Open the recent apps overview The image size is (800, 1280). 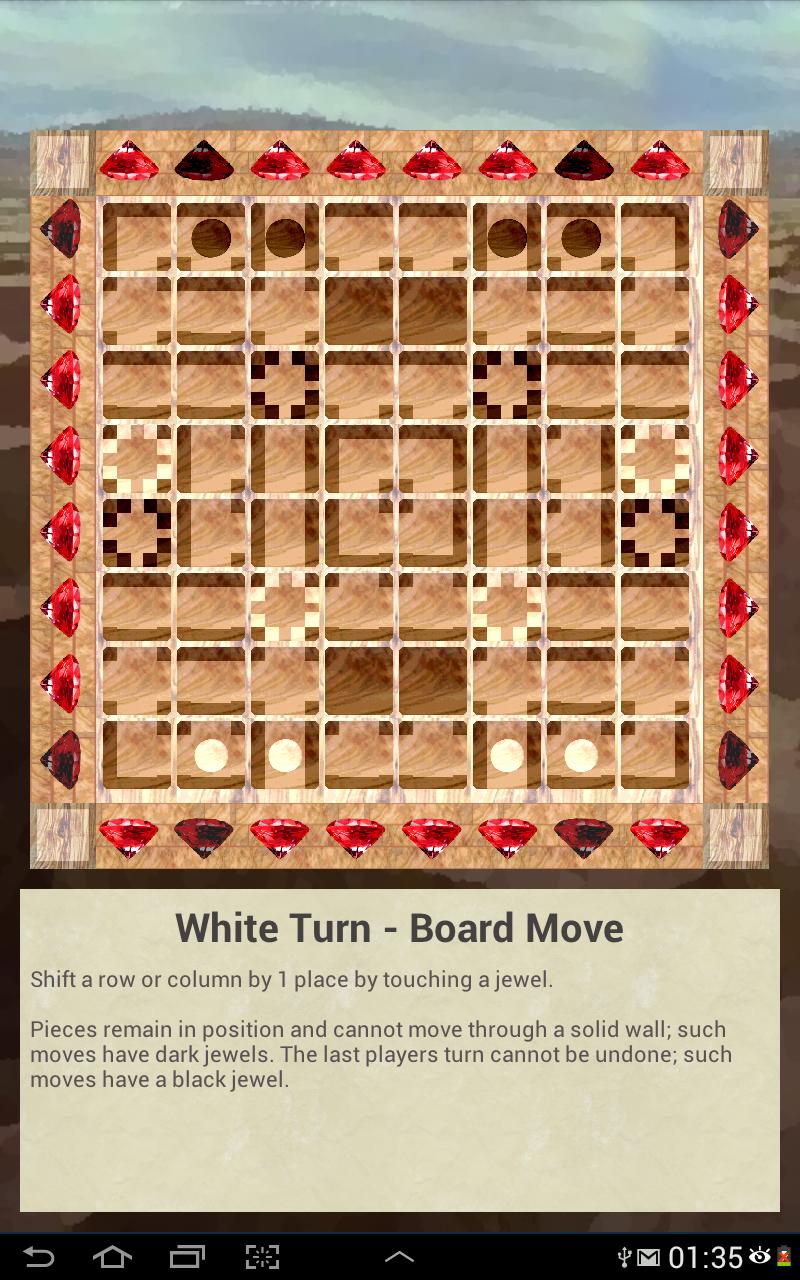[187, 1257]
